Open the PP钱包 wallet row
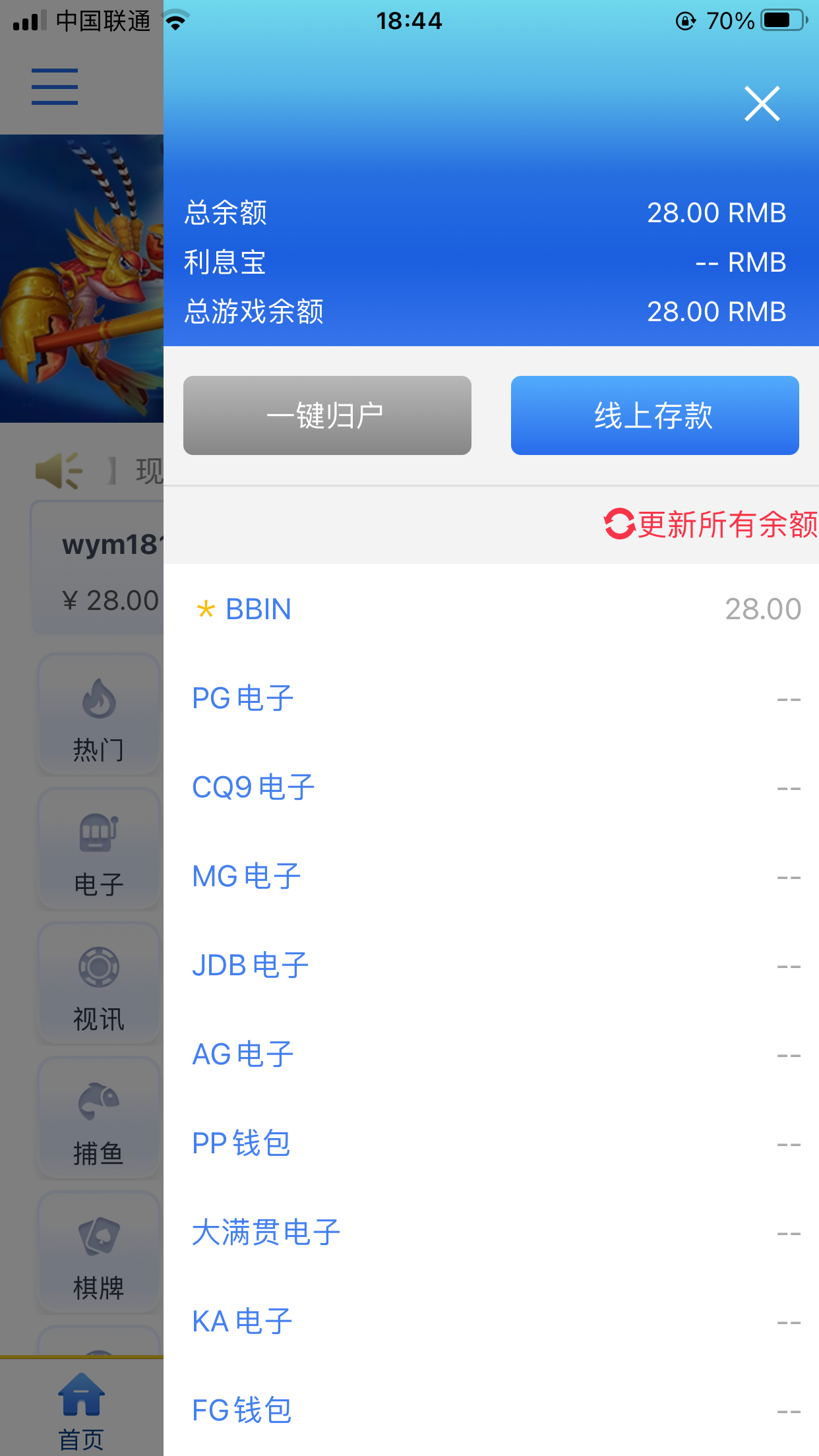Image resolution: width=819 pixels, height=1456 pixels. coord(491,1143)
